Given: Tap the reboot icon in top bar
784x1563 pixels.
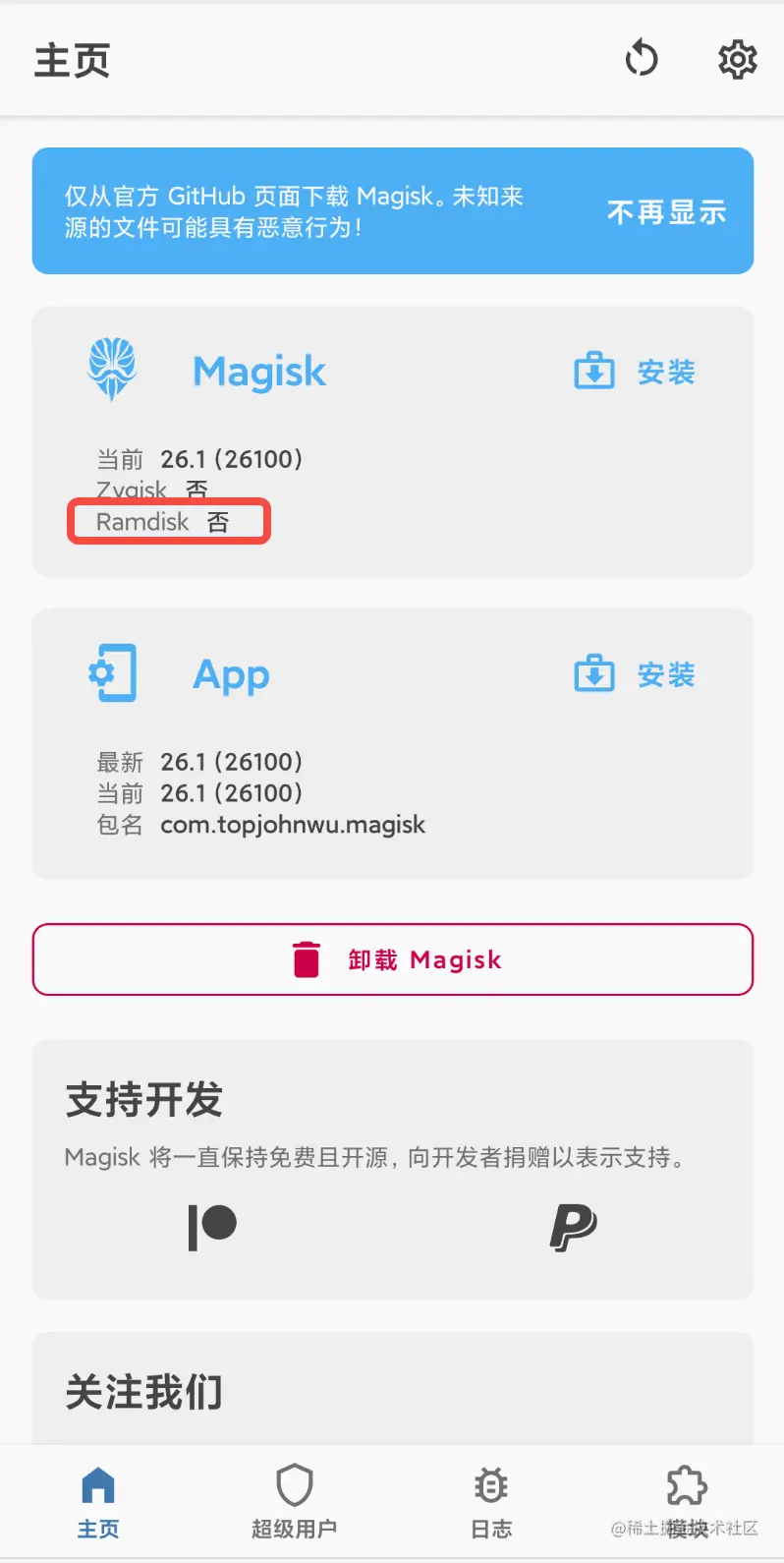Looking at the screenshot, I should [641, 59].
